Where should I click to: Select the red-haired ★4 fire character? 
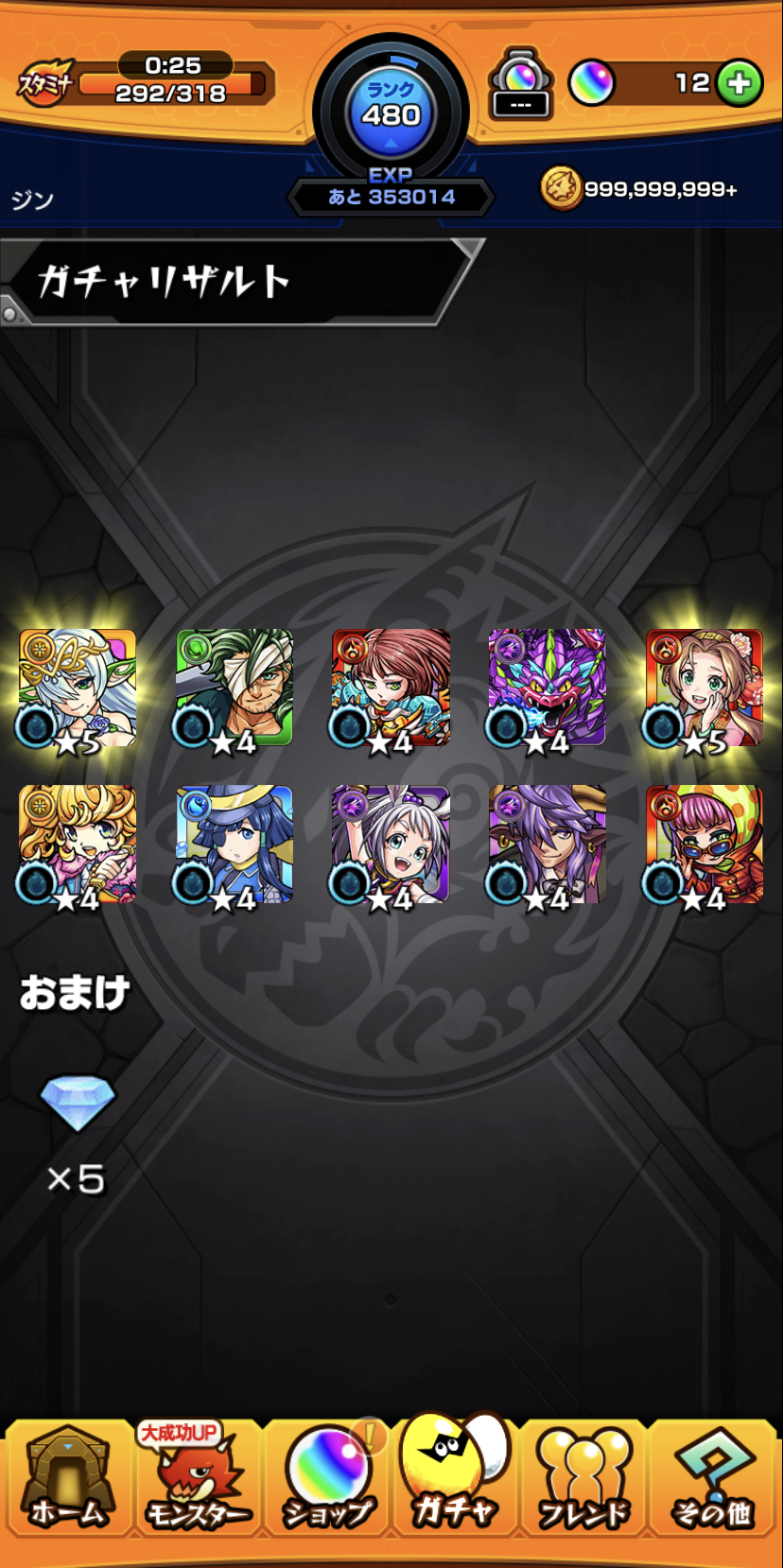click(x=391, y=688)
